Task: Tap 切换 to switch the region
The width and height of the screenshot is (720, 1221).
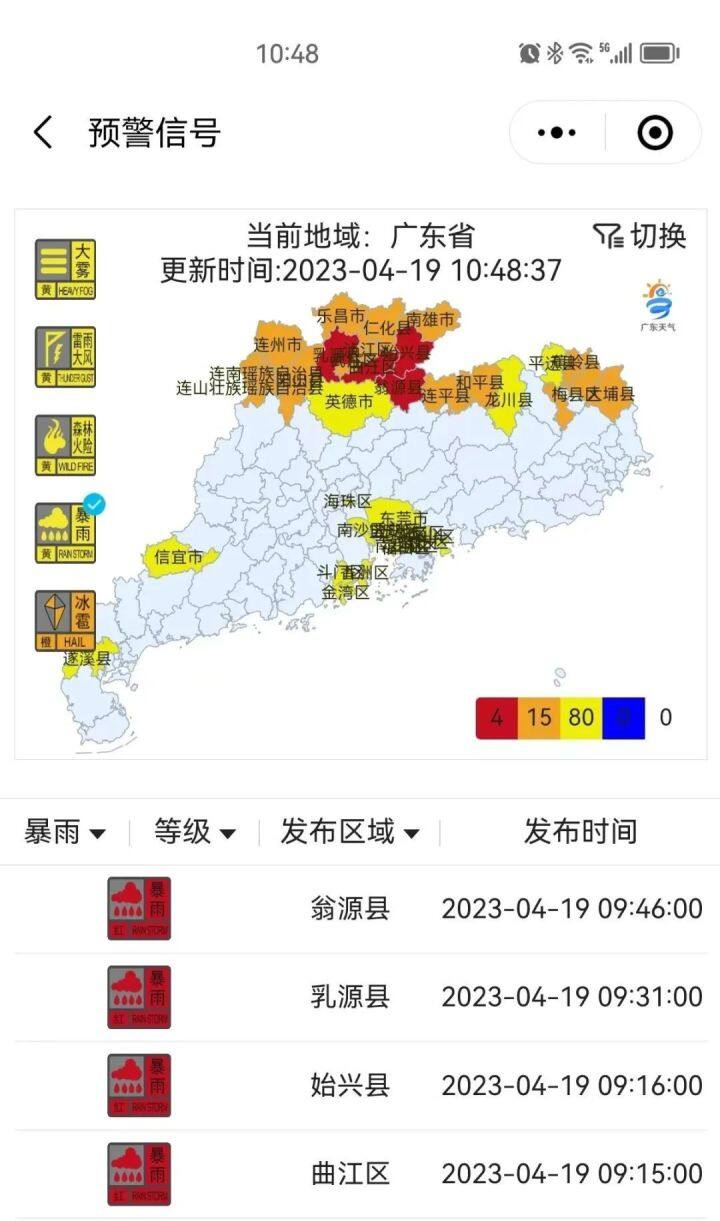Action: click(x=640, y=236)
